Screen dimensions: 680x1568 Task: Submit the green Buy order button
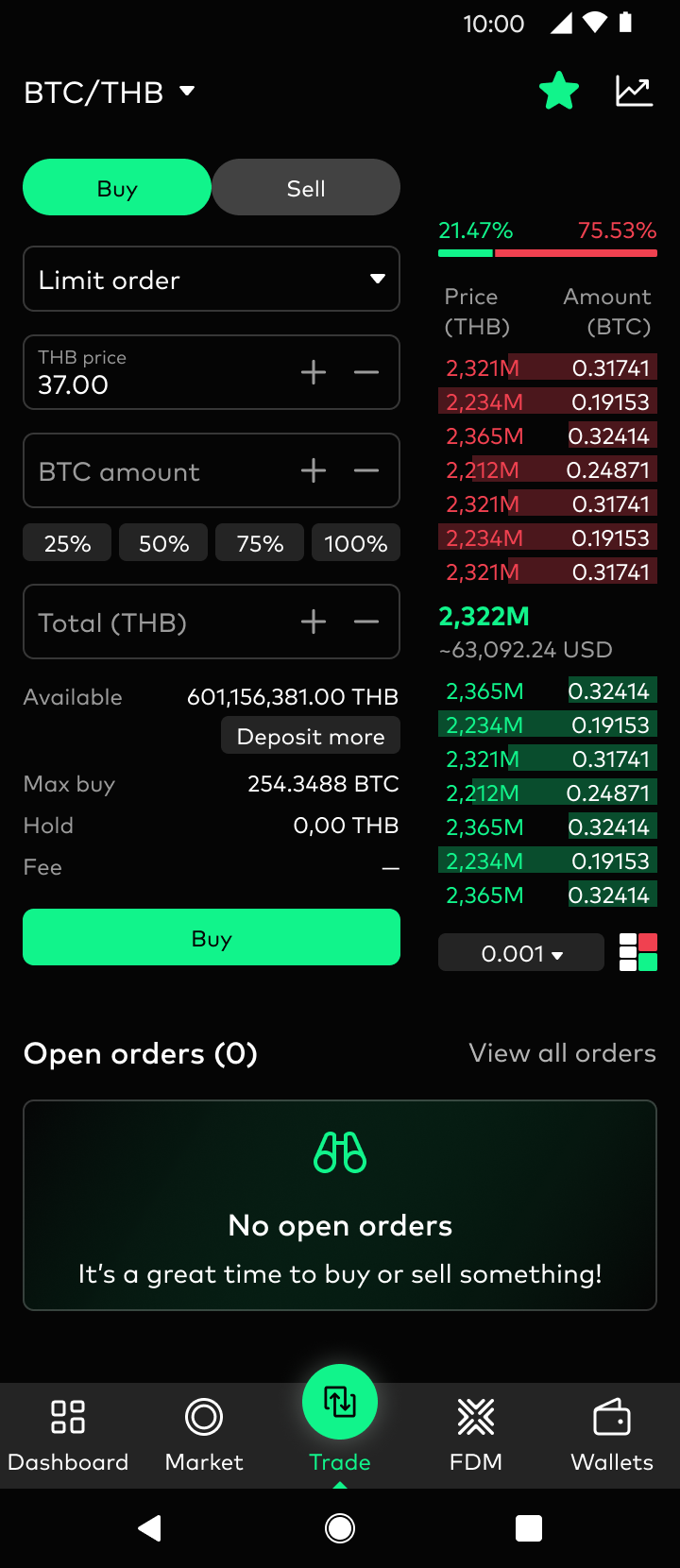click(x=212, y=937)
